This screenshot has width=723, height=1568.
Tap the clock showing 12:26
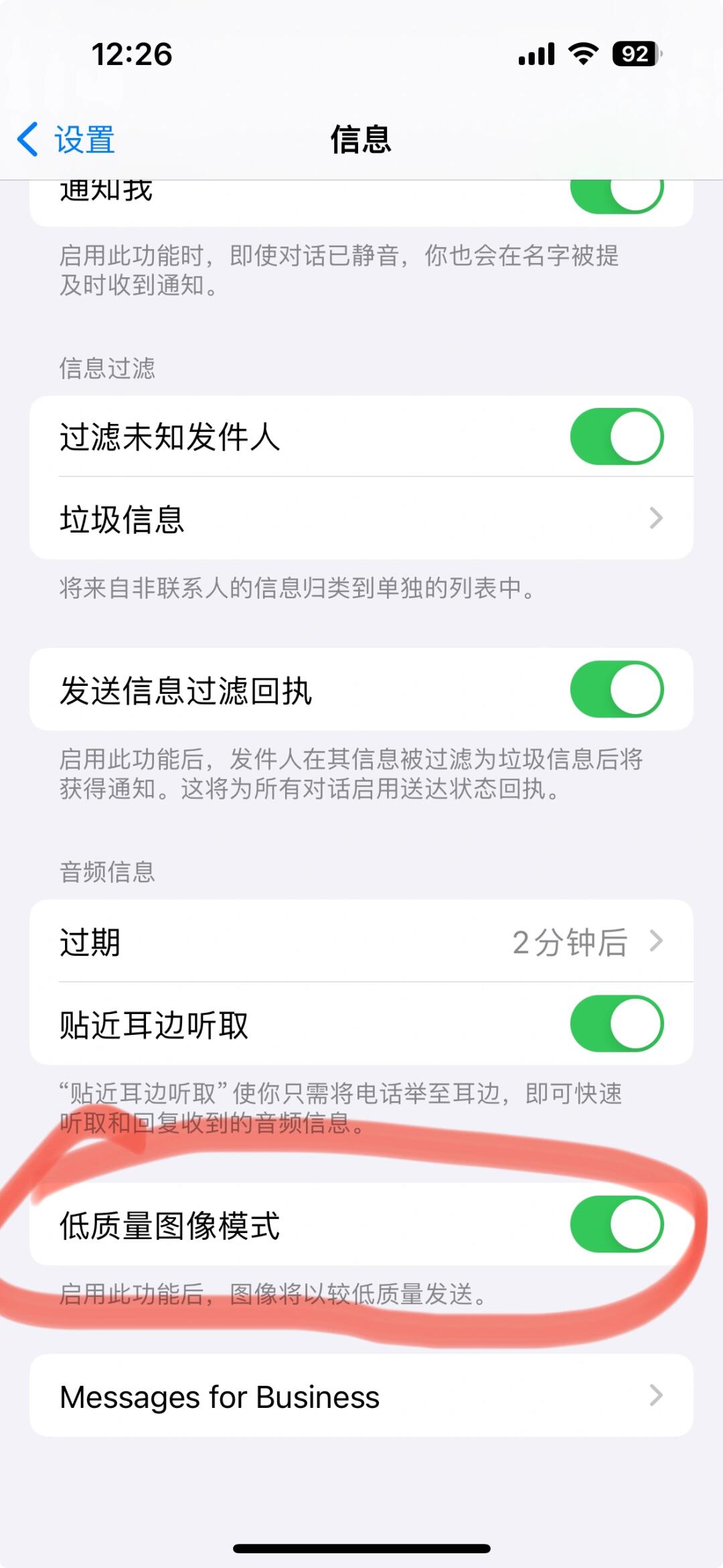point(131,56)
